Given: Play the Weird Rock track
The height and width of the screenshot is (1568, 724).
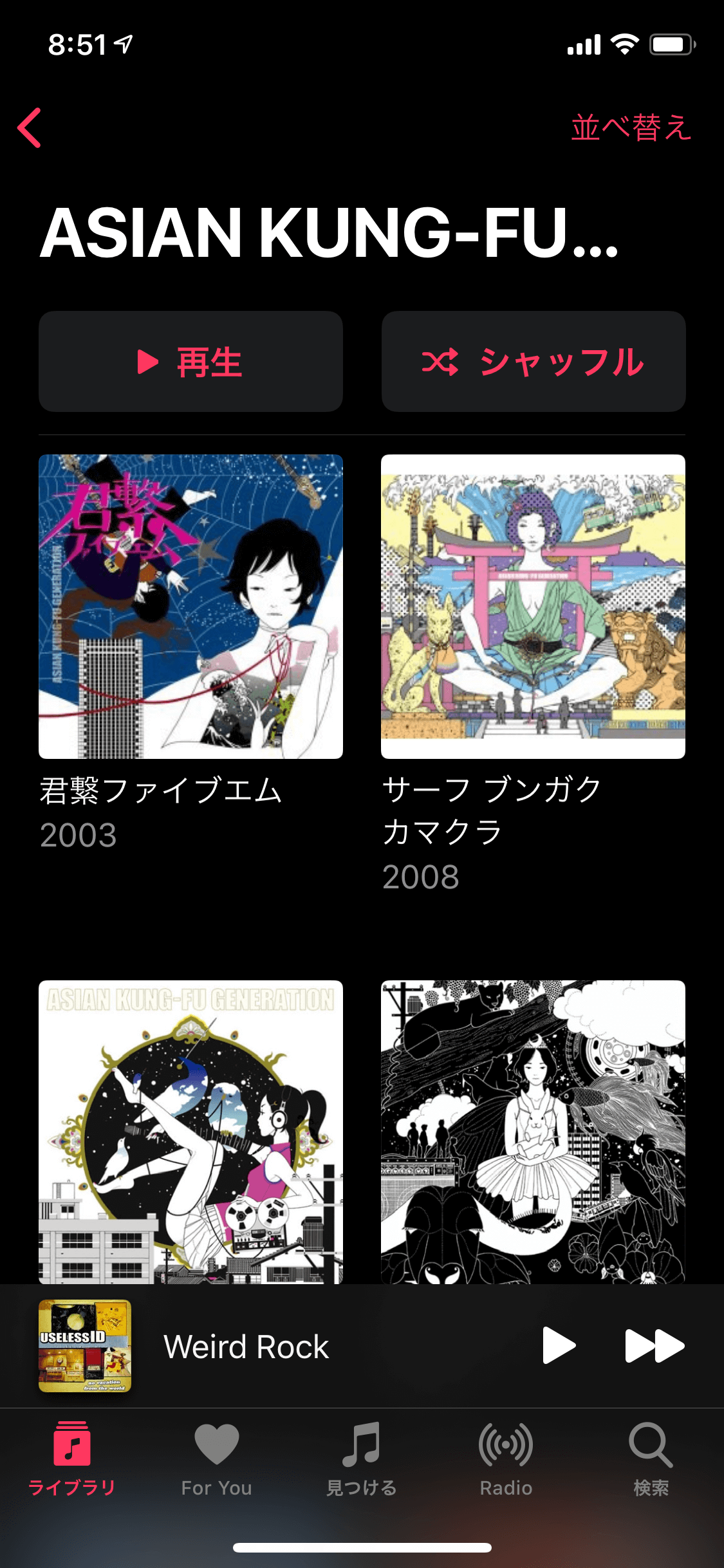Looking at the screenshot, I should click(558, 1345).
